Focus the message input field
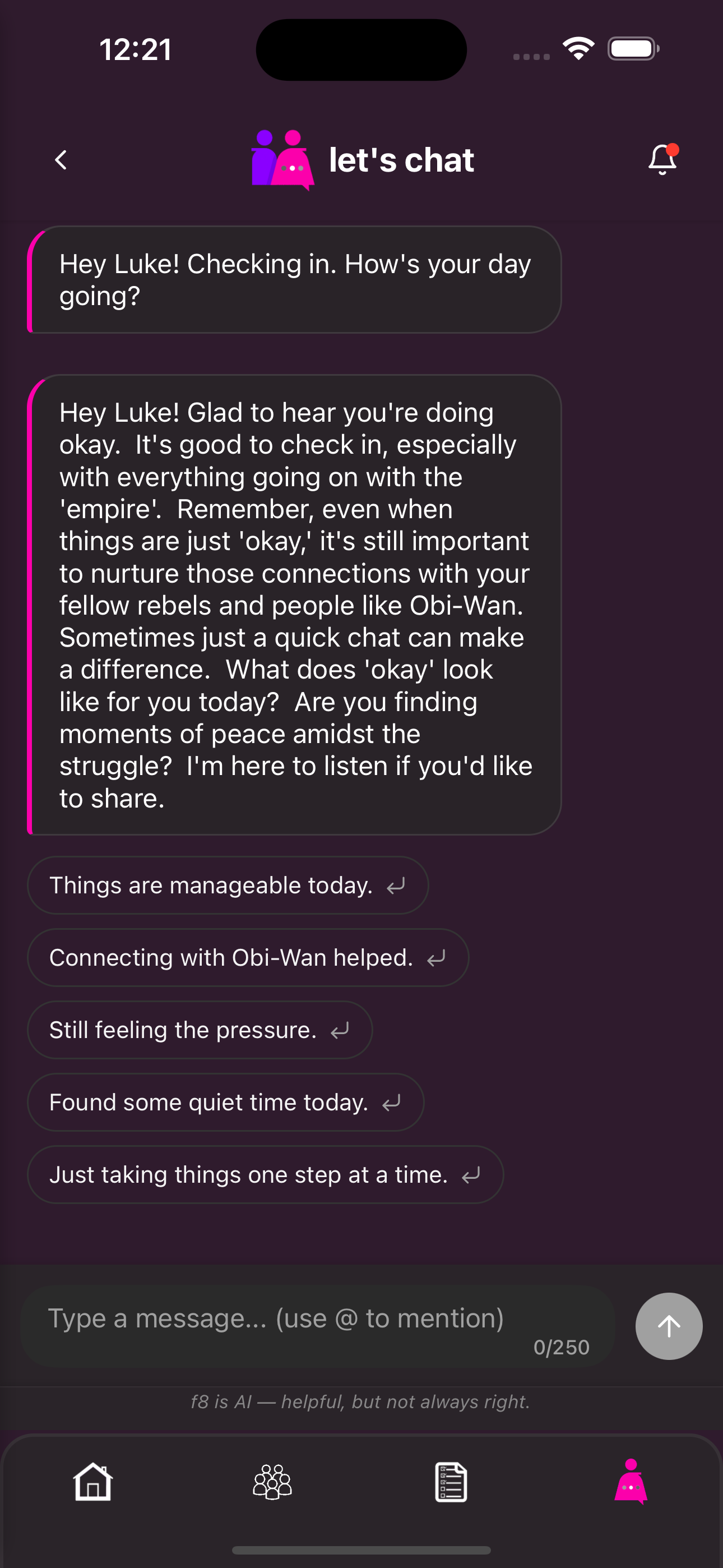This screenshot has height=1568, width=723. [x=317, y=1326]
